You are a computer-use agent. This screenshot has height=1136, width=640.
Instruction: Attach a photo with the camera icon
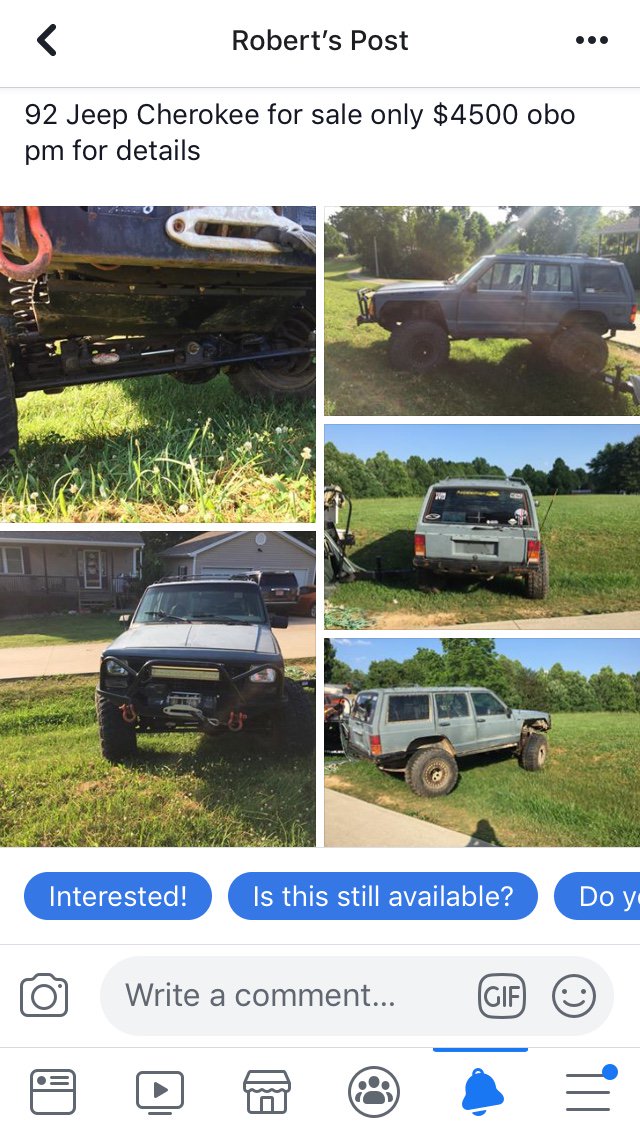(x=44, y=996)
